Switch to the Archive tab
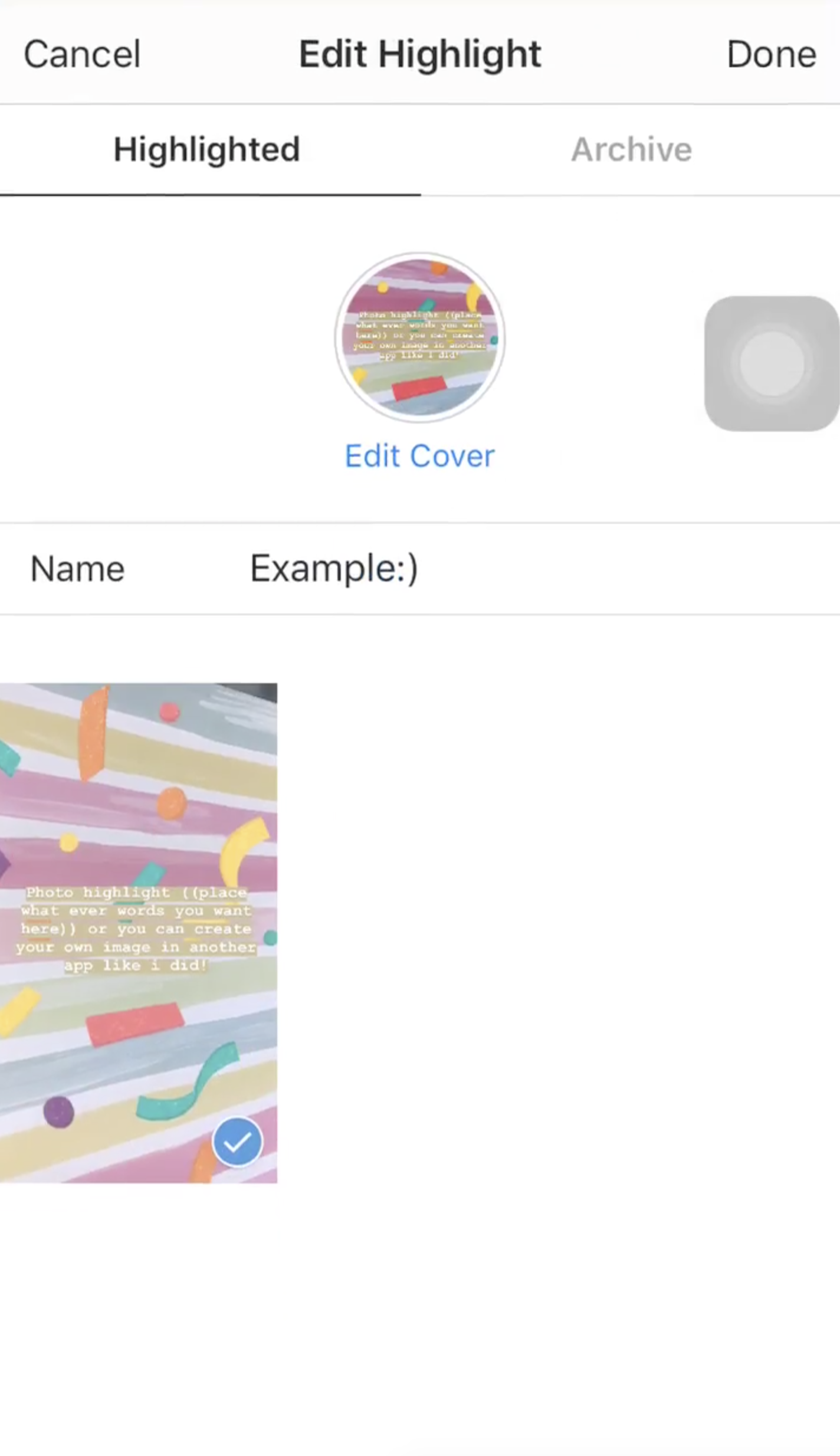Screen dimensions: 840x1456 coord(631,149)
